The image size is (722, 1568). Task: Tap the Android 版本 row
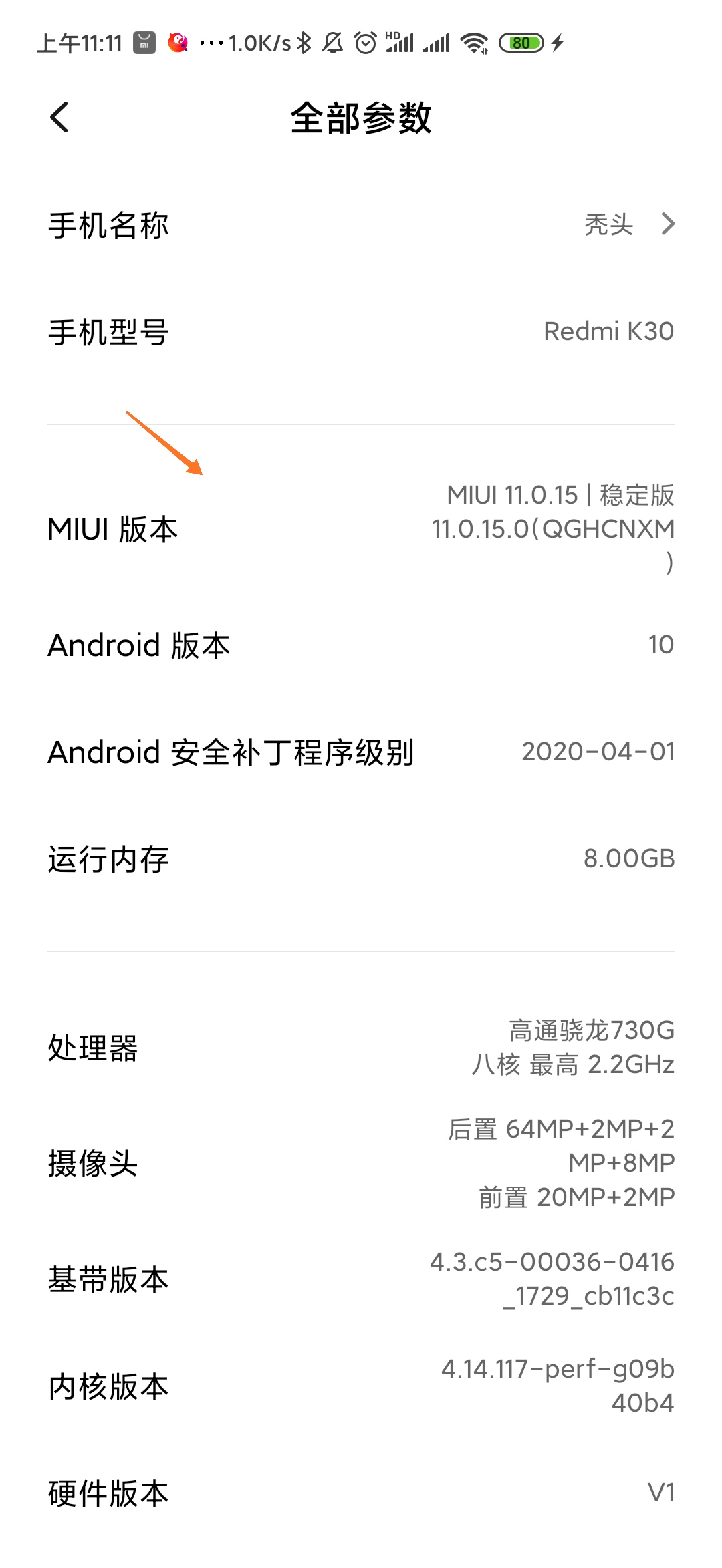tap(361, 645)
